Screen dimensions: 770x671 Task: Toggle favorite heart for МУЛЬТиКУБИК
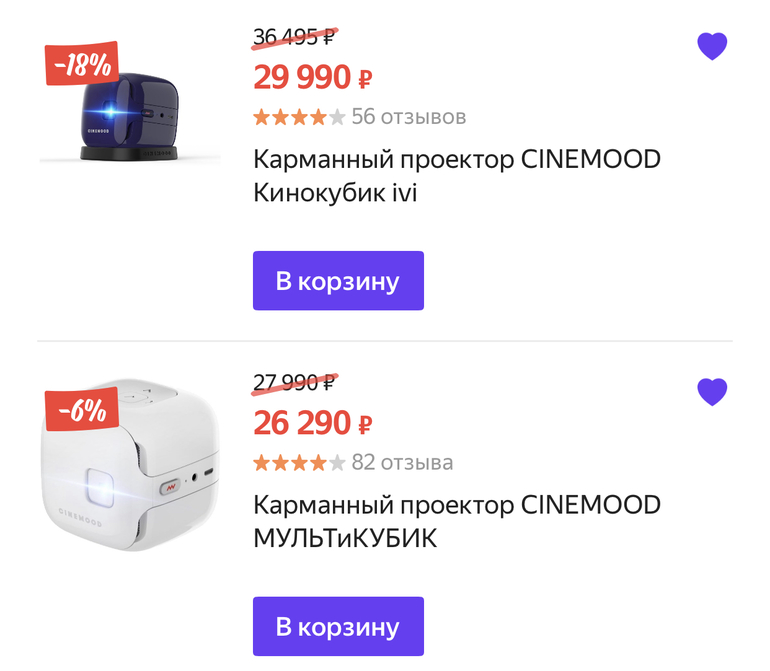coord(712,392)
